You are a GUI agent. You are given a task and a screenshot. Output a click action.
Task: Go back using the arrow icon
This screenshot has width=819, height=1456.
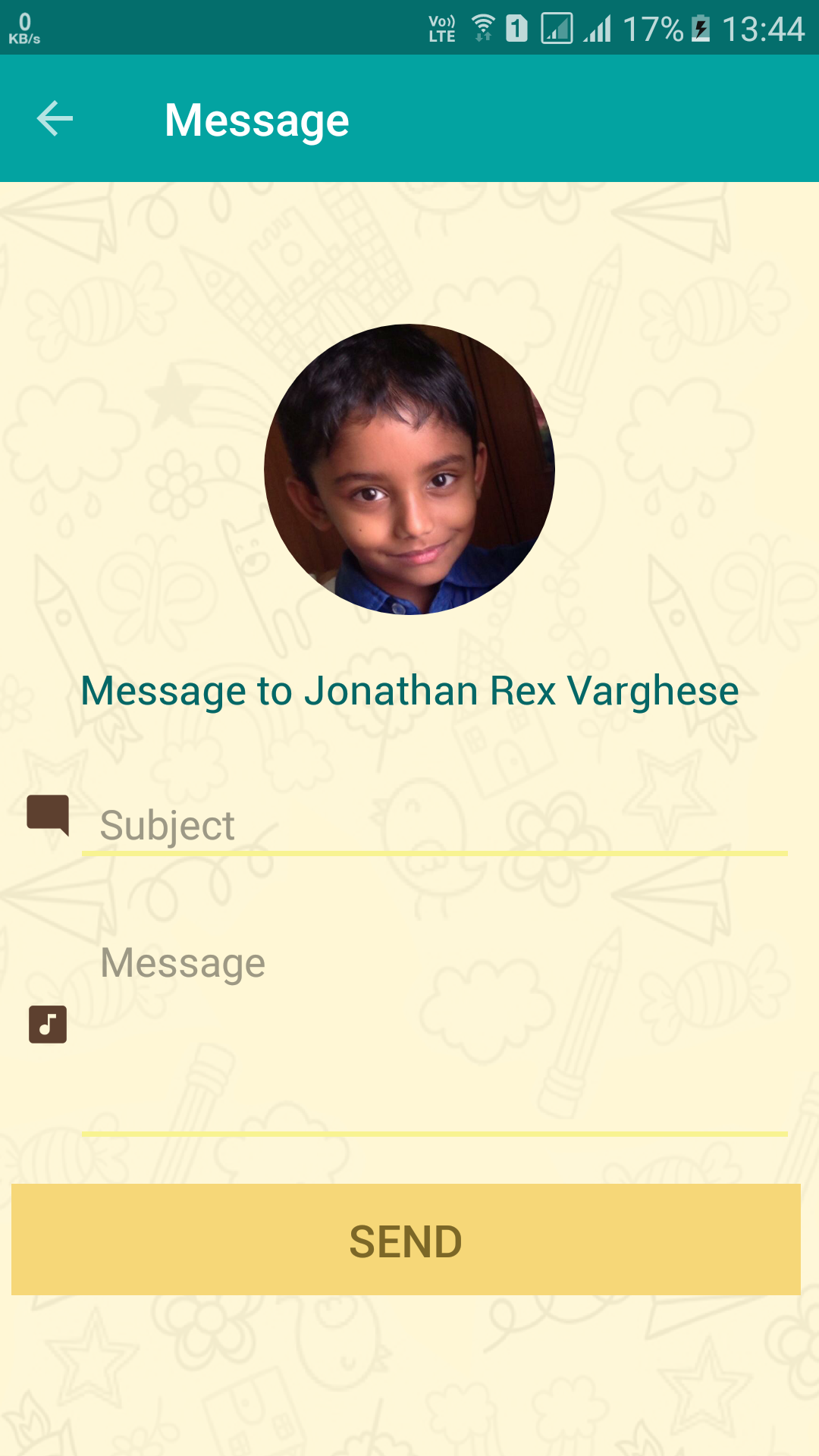coord(55,119)
